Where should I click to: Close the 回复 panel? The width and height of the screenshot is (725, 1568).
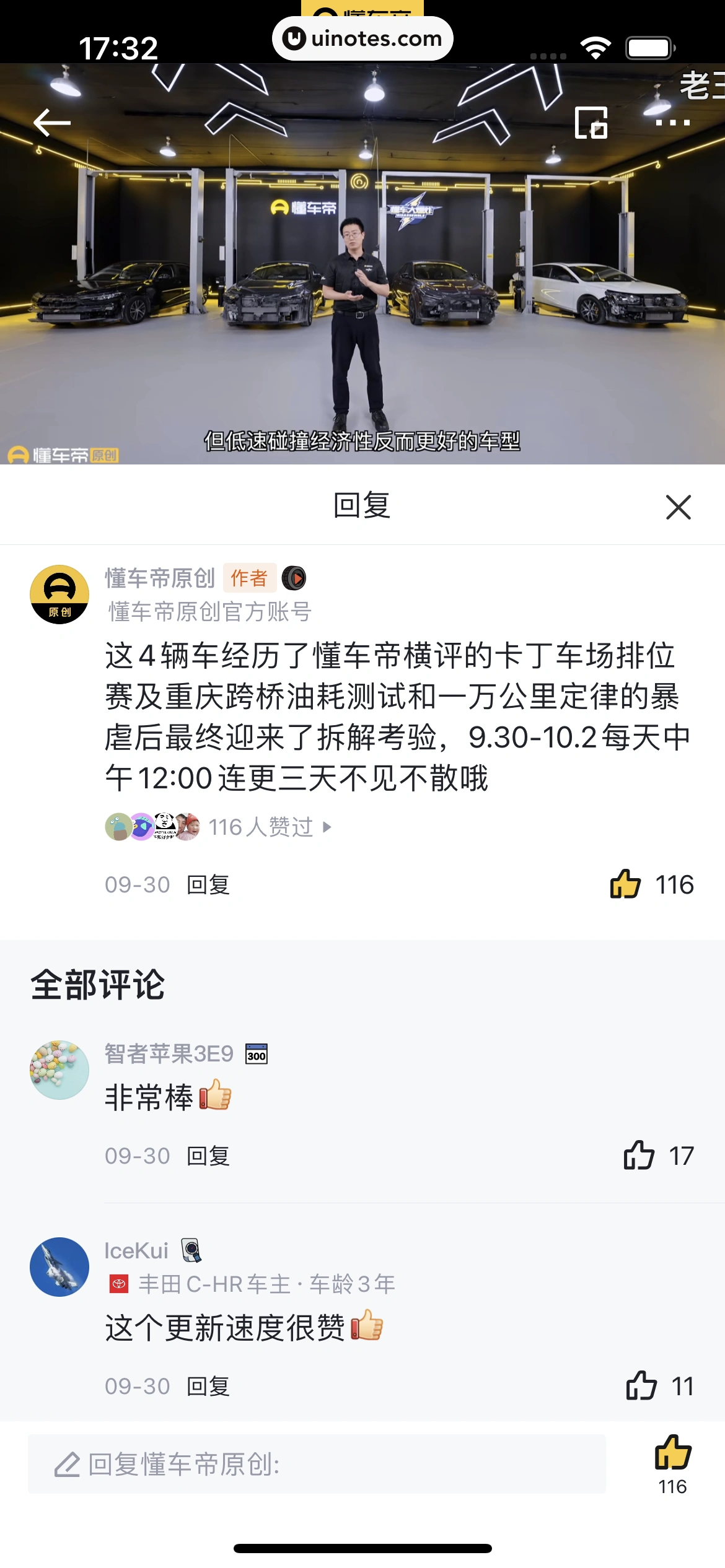point(678,507)
